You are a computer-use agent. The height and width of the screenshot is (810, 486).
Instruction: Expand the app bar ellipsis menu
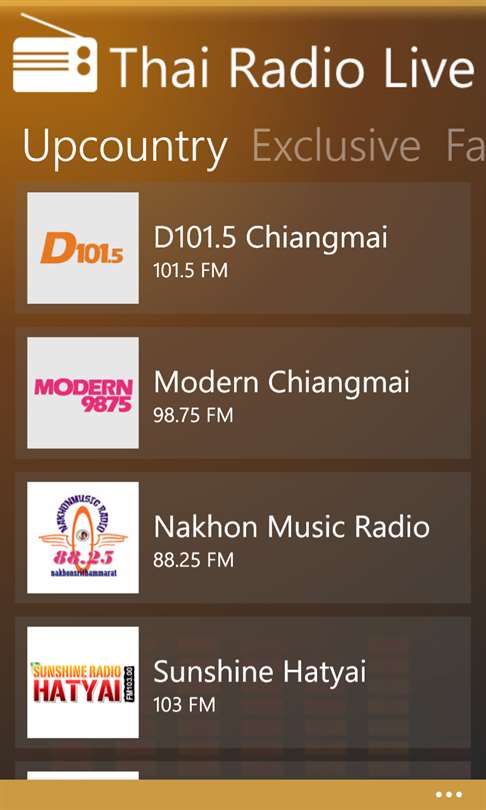click(448, 795)
